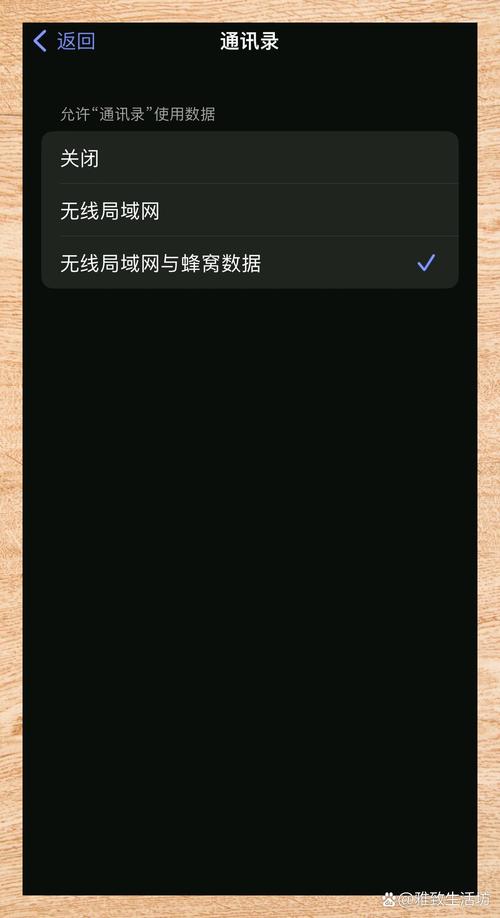Choose 无线局域网 only
The image size is (500, 918).
pos(249,211)
